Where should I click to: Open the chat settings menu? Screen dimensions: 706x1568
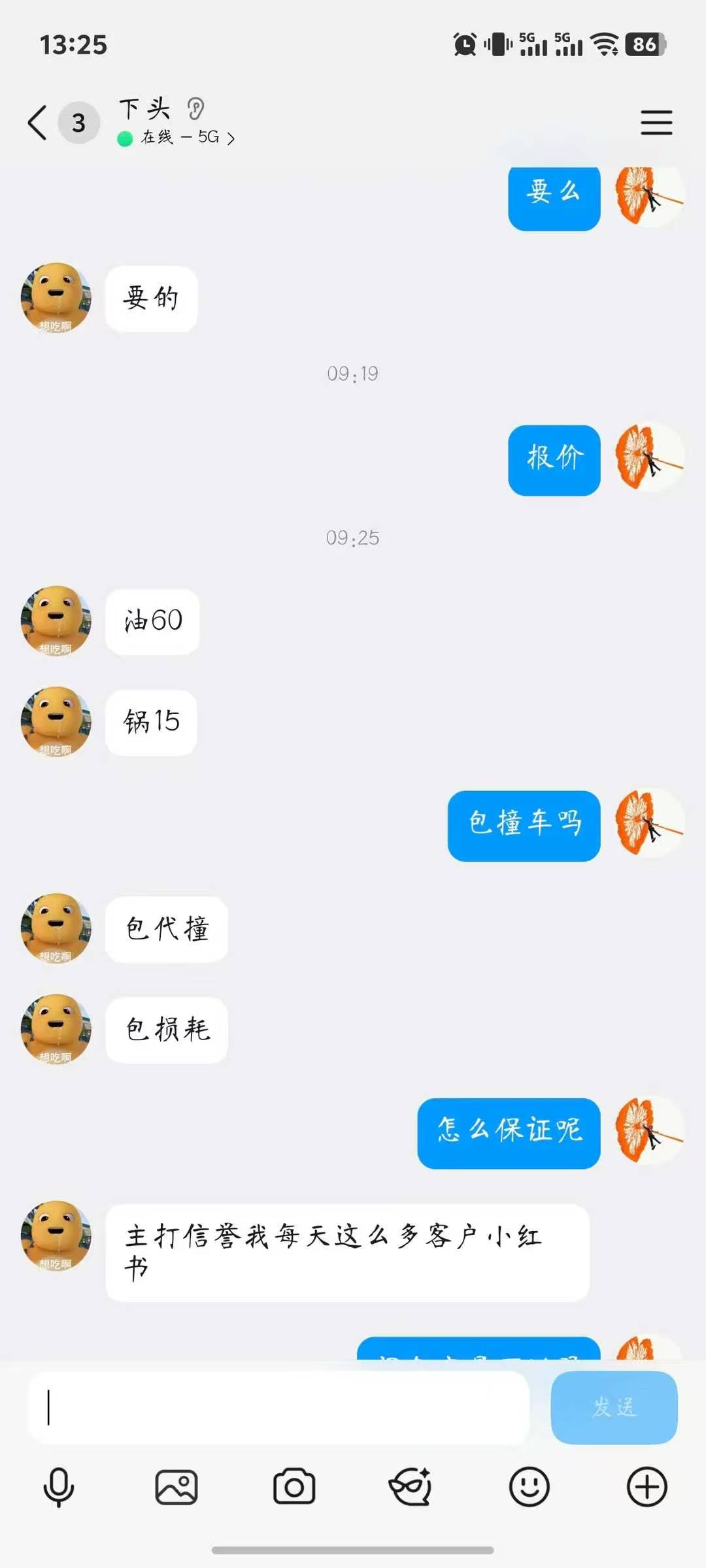(656, 122)
